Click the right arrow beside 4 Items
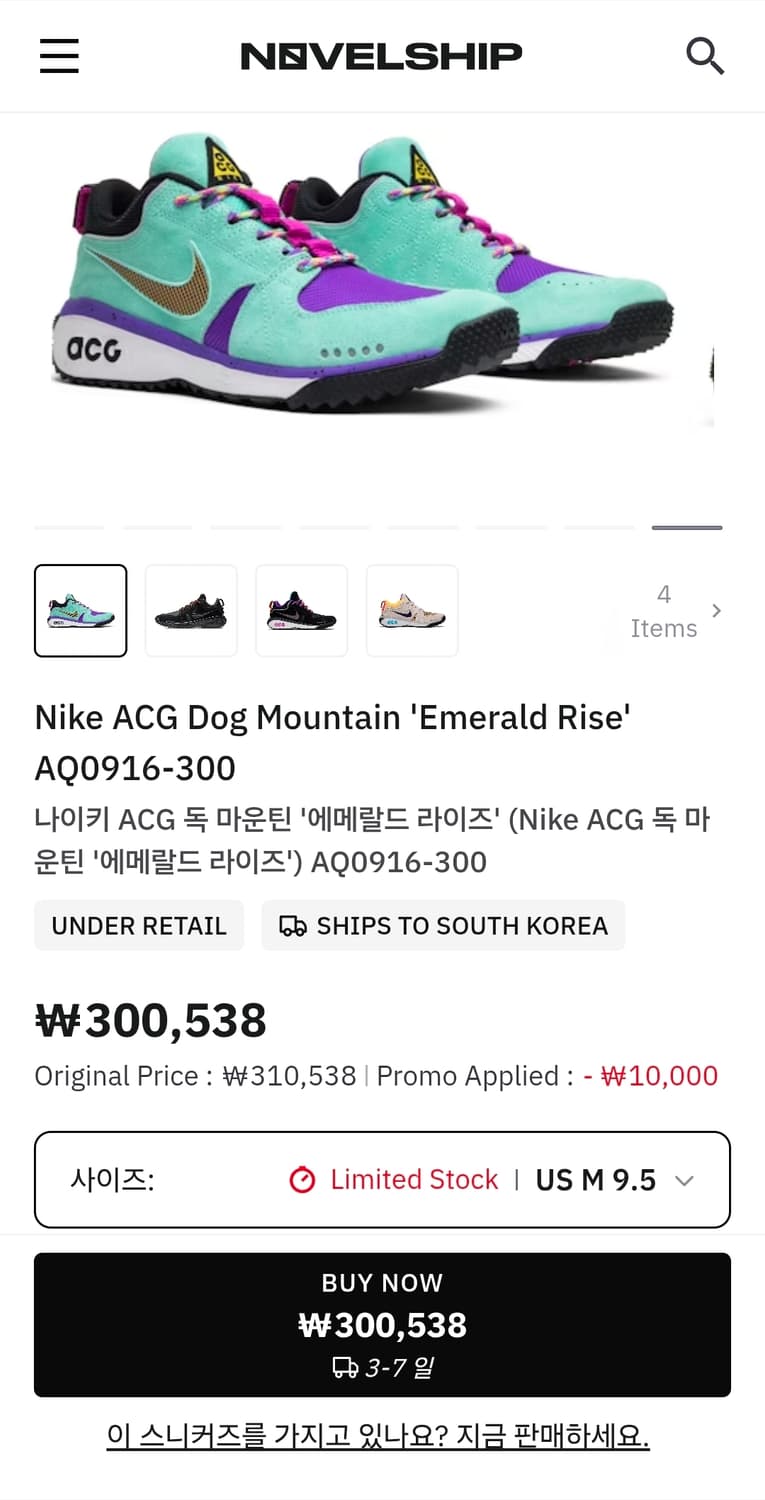The height and width of the screenshot is (1500, 765). pos(716,610)
